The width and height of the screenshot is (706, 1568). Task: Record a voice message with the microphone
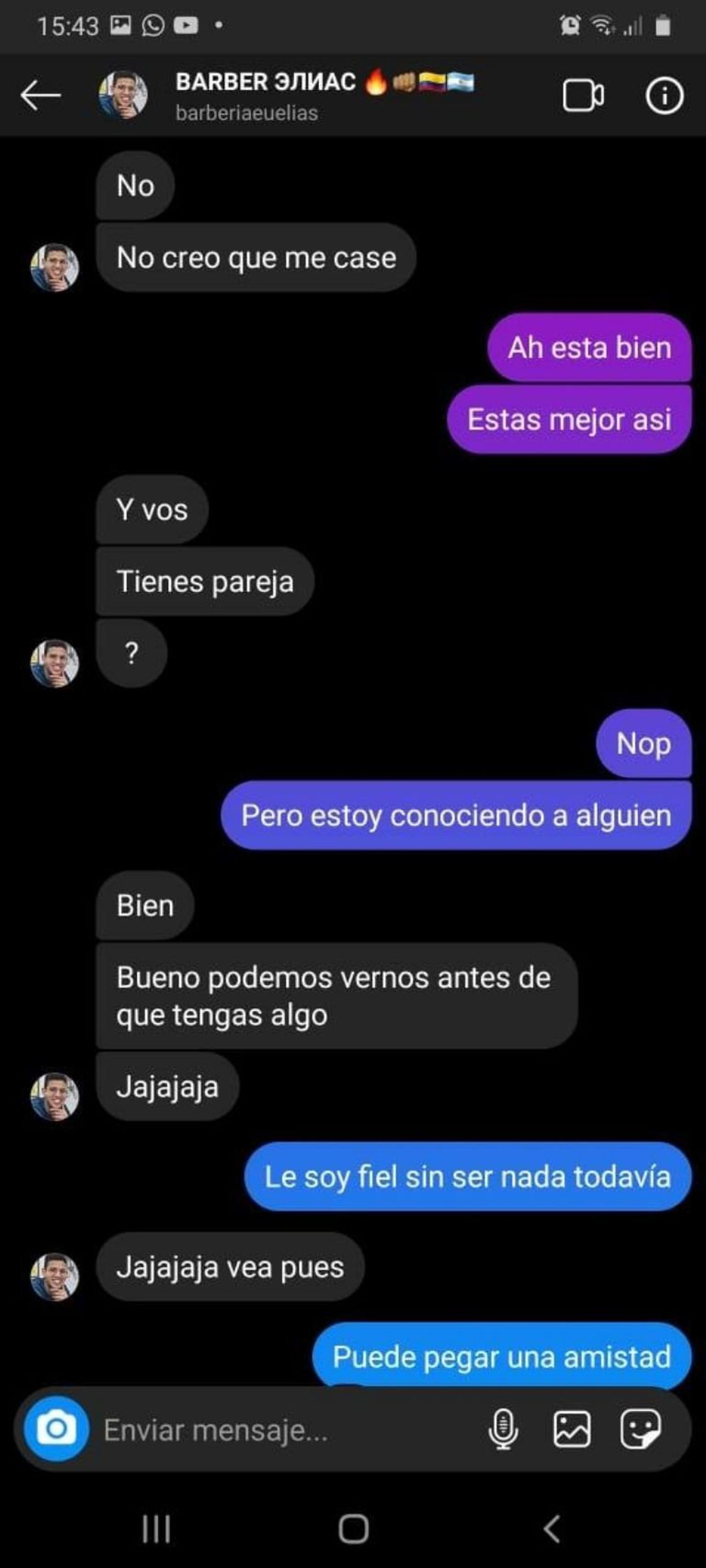(504, 1429)
